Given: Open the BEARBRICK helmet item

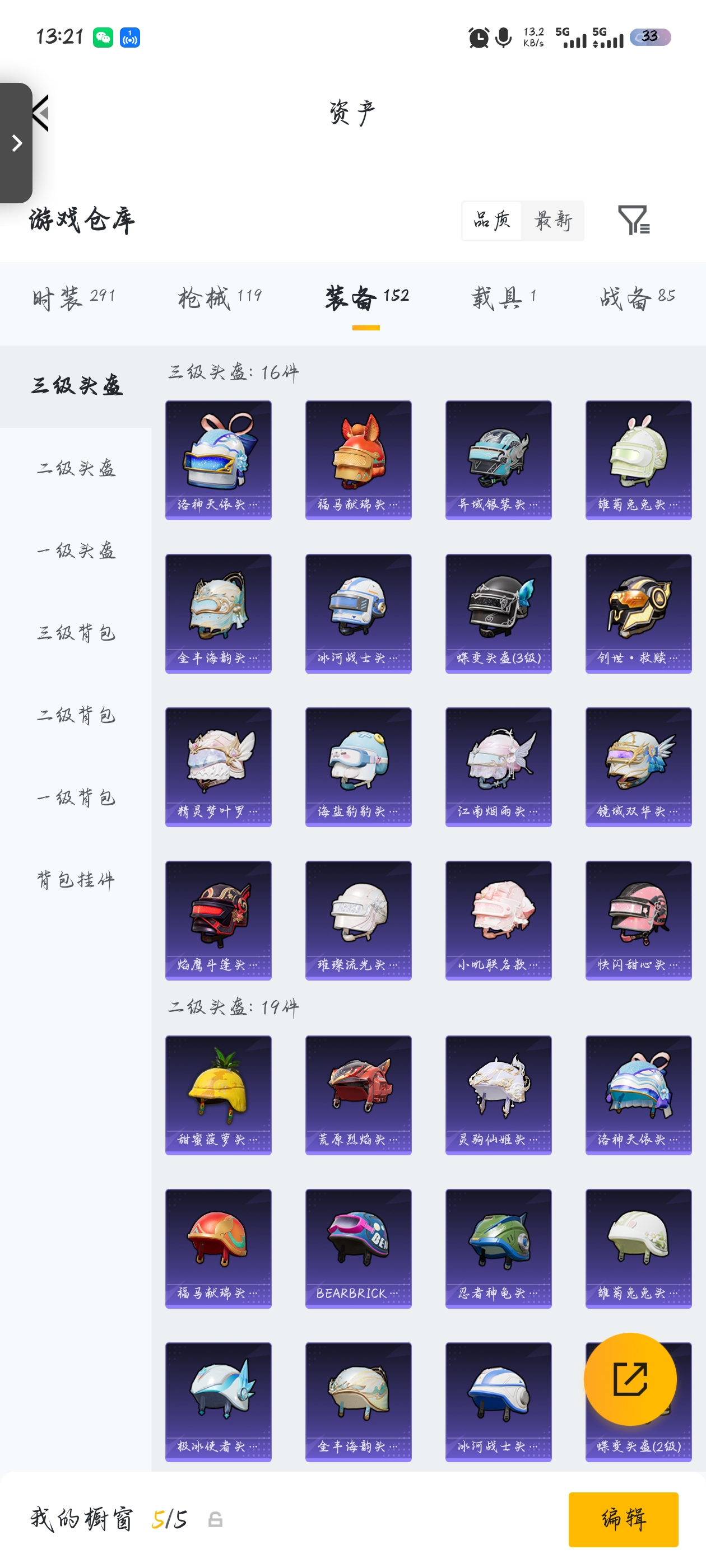Looking at the screenshot, I should [x=358, y=1248].
